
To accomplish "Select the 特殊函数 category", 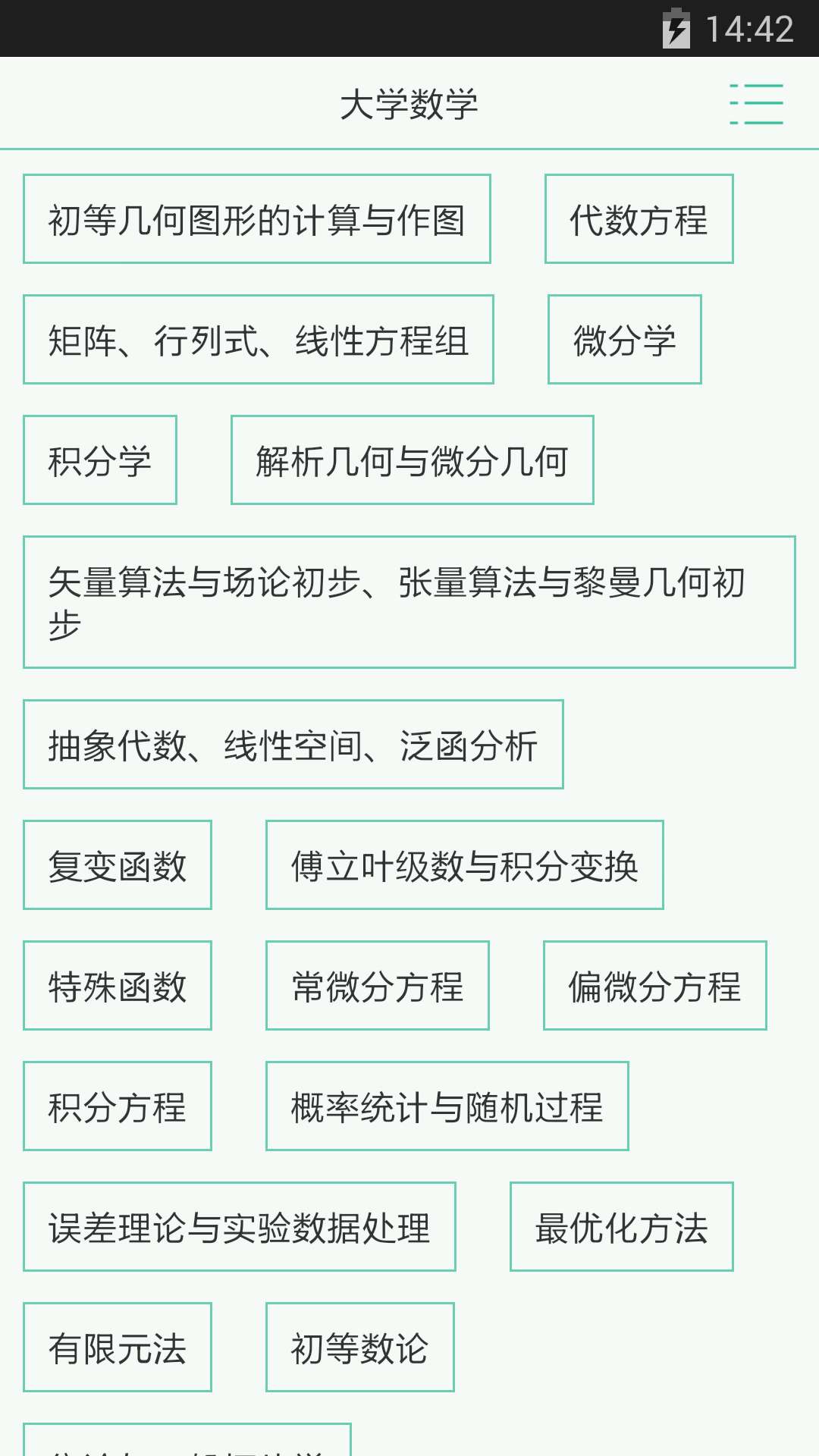I will (118, 986).
